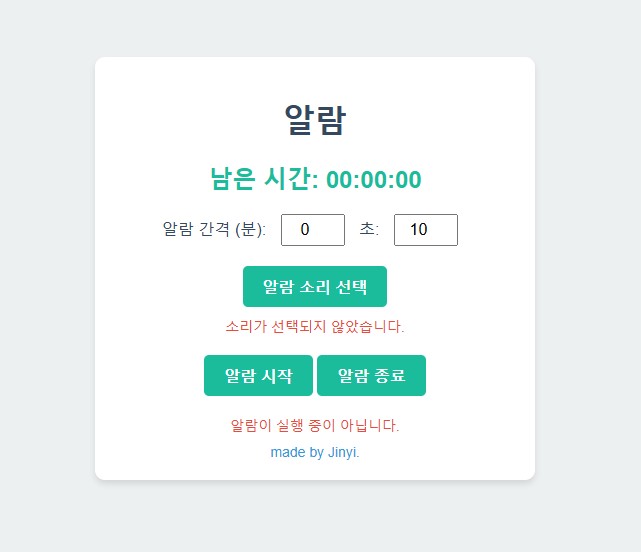Focus the seconds (초) input field

pyautogui.click(x=425, y=230)
